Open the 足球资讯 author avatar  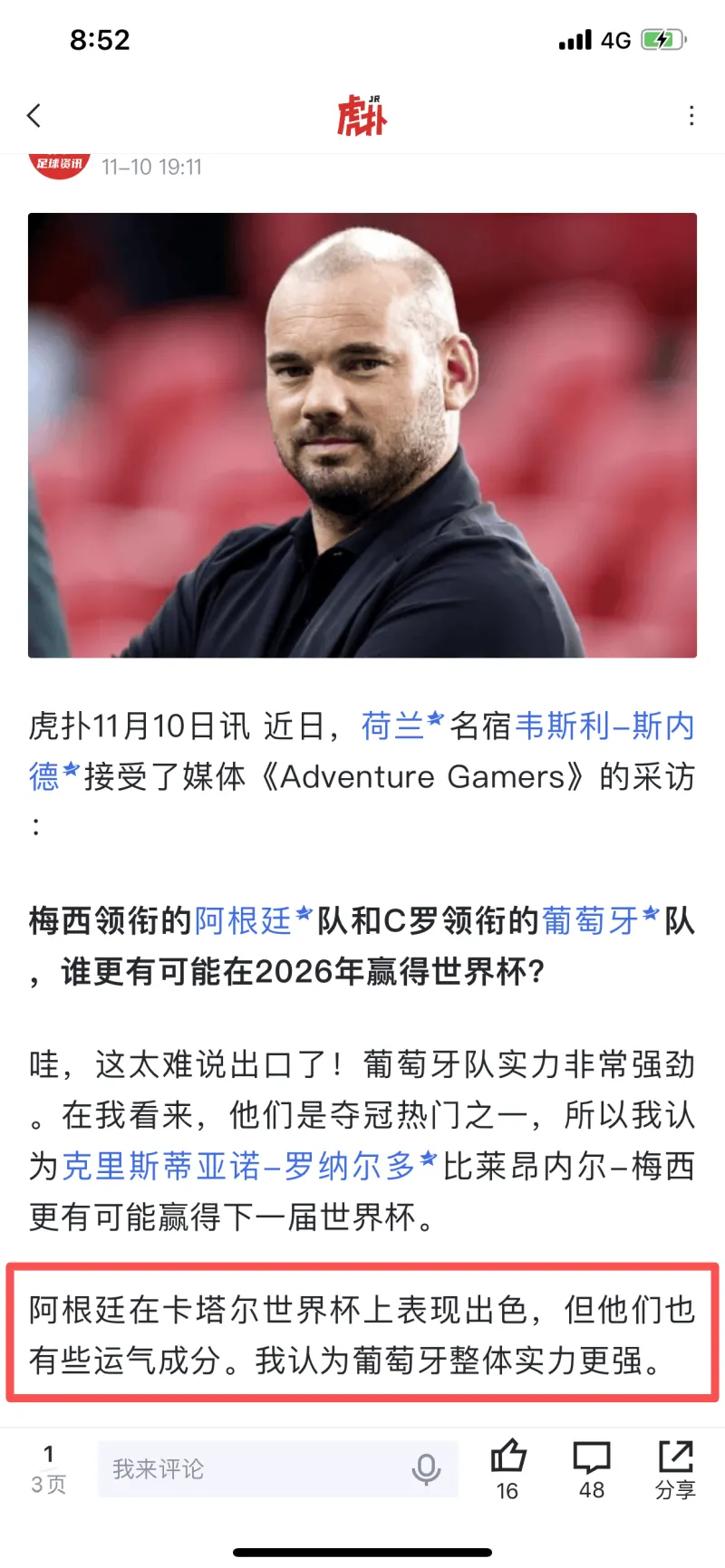click(60, 165)
